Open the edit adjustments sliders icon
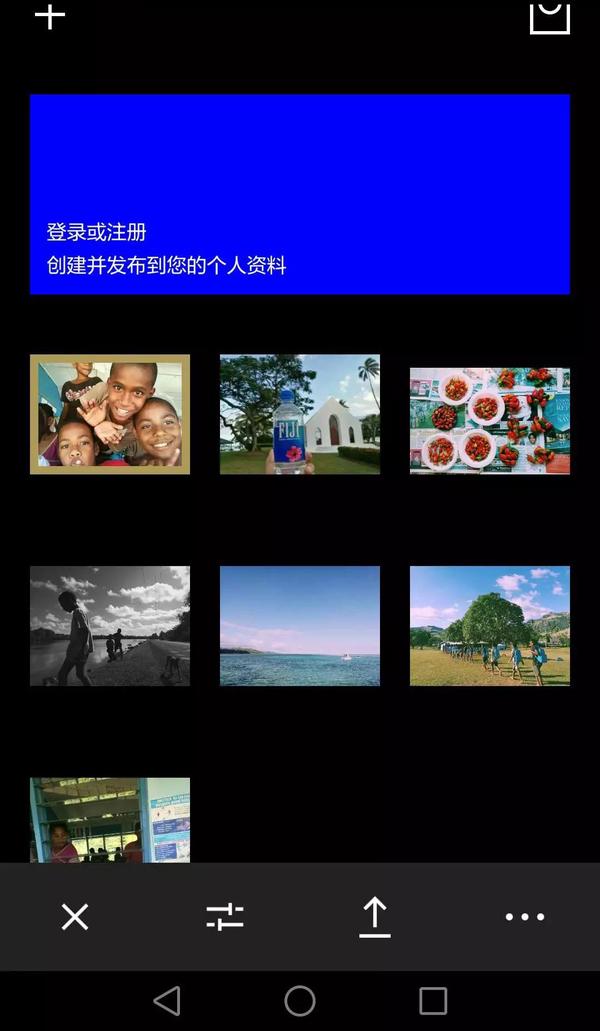The height and width of the screenshot is (1031, 600). (225, 916)
